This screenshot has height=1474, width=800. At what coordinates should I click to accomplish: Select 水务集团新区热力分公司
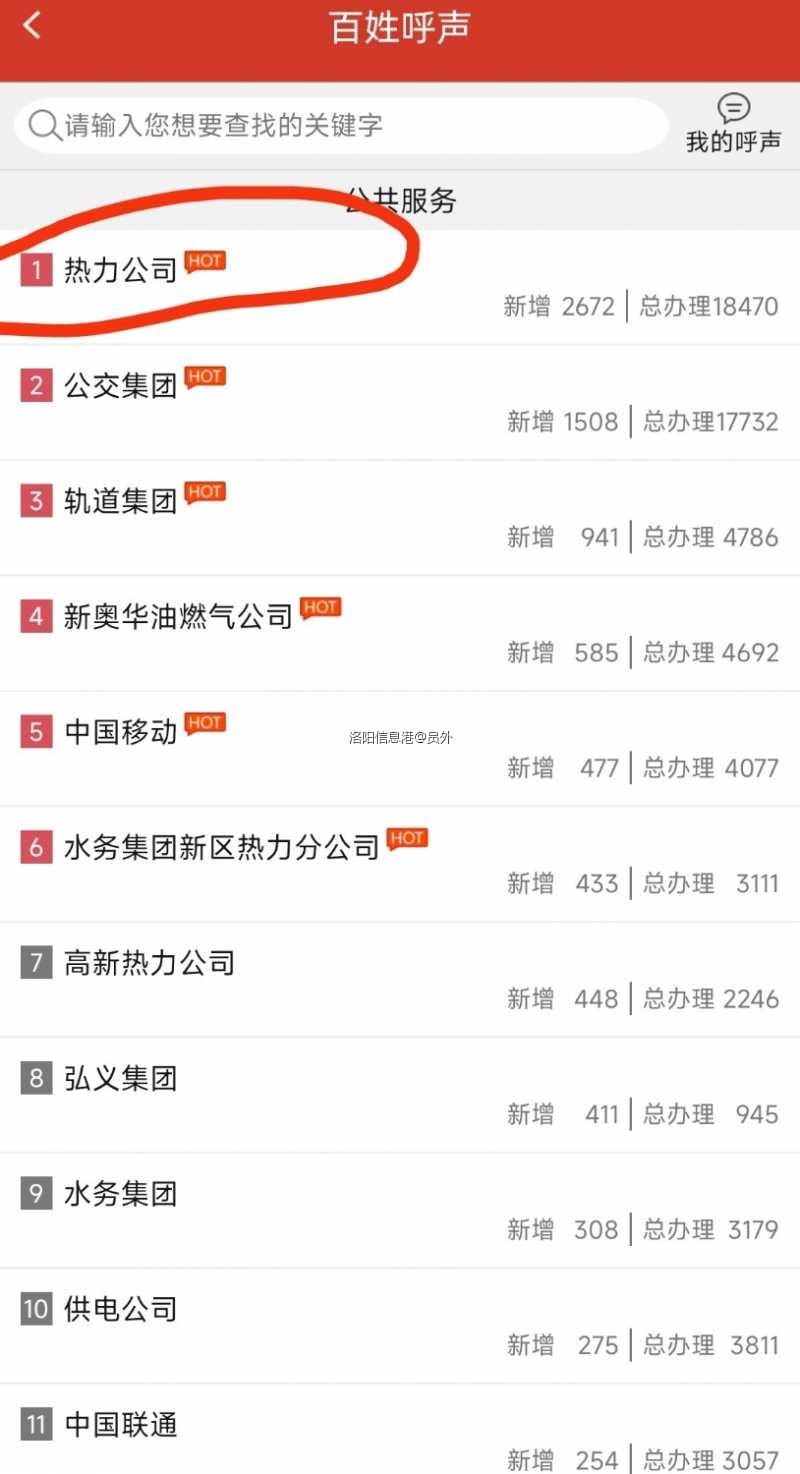(x=221, y=847)
